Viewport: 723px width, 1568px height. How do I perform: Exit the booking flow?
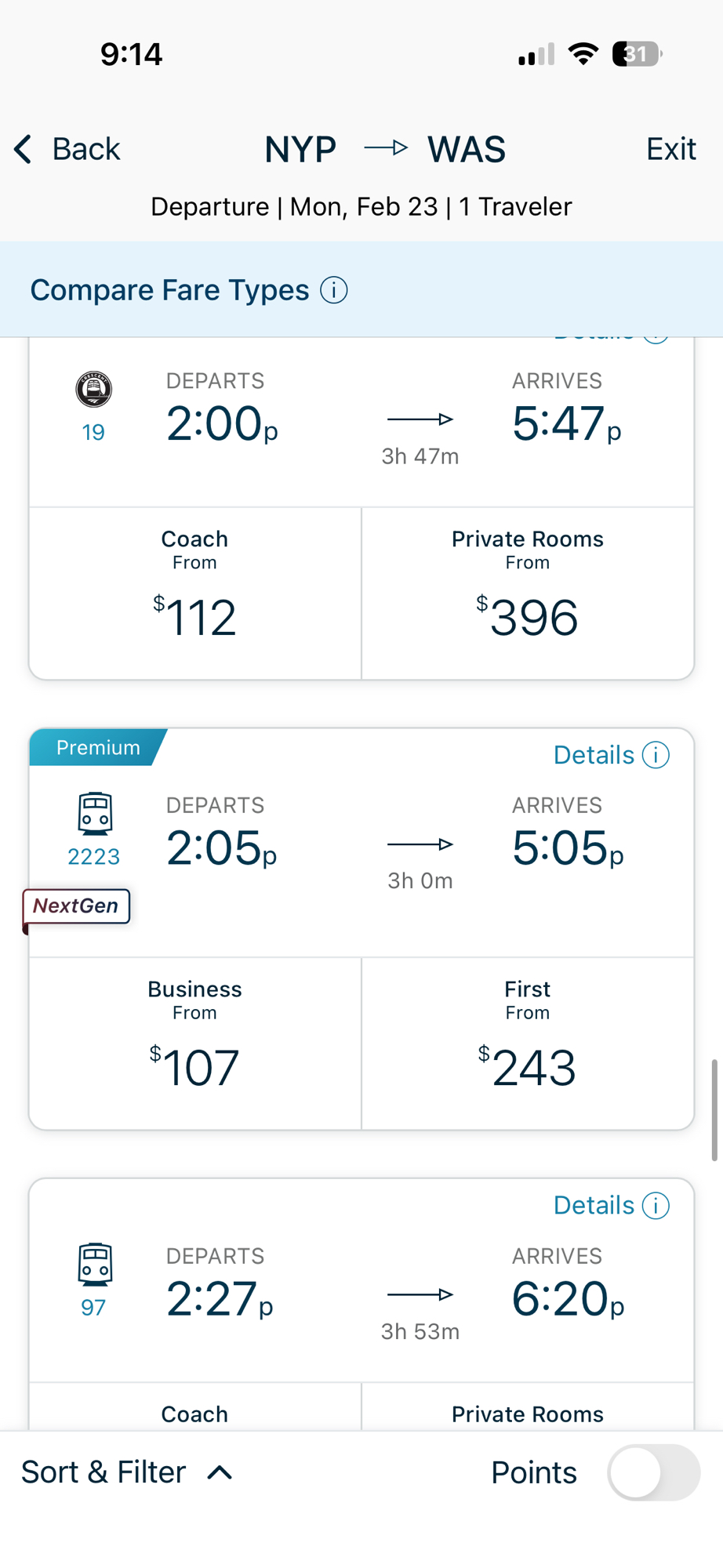pyautogui.click(x=670, y=149)
